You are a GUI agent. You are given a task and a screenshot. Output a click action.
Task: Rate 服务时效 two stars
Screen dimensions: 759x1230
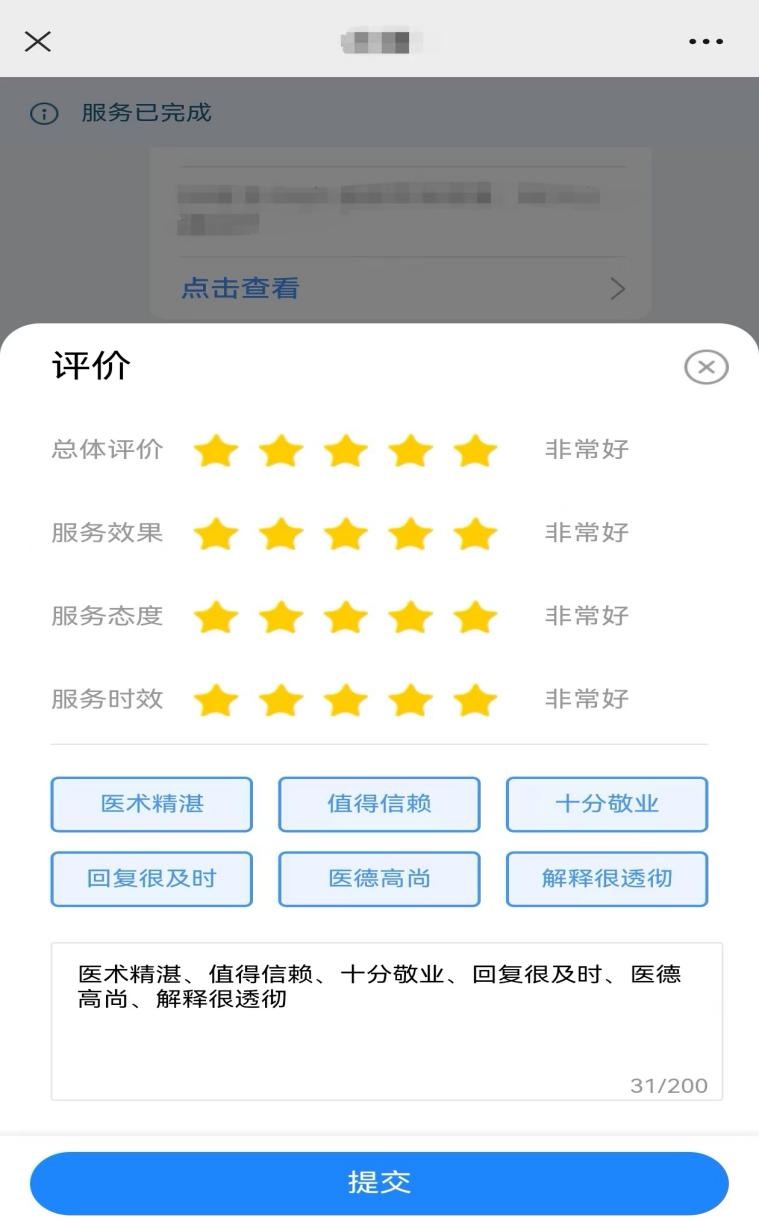coord(280,699)
